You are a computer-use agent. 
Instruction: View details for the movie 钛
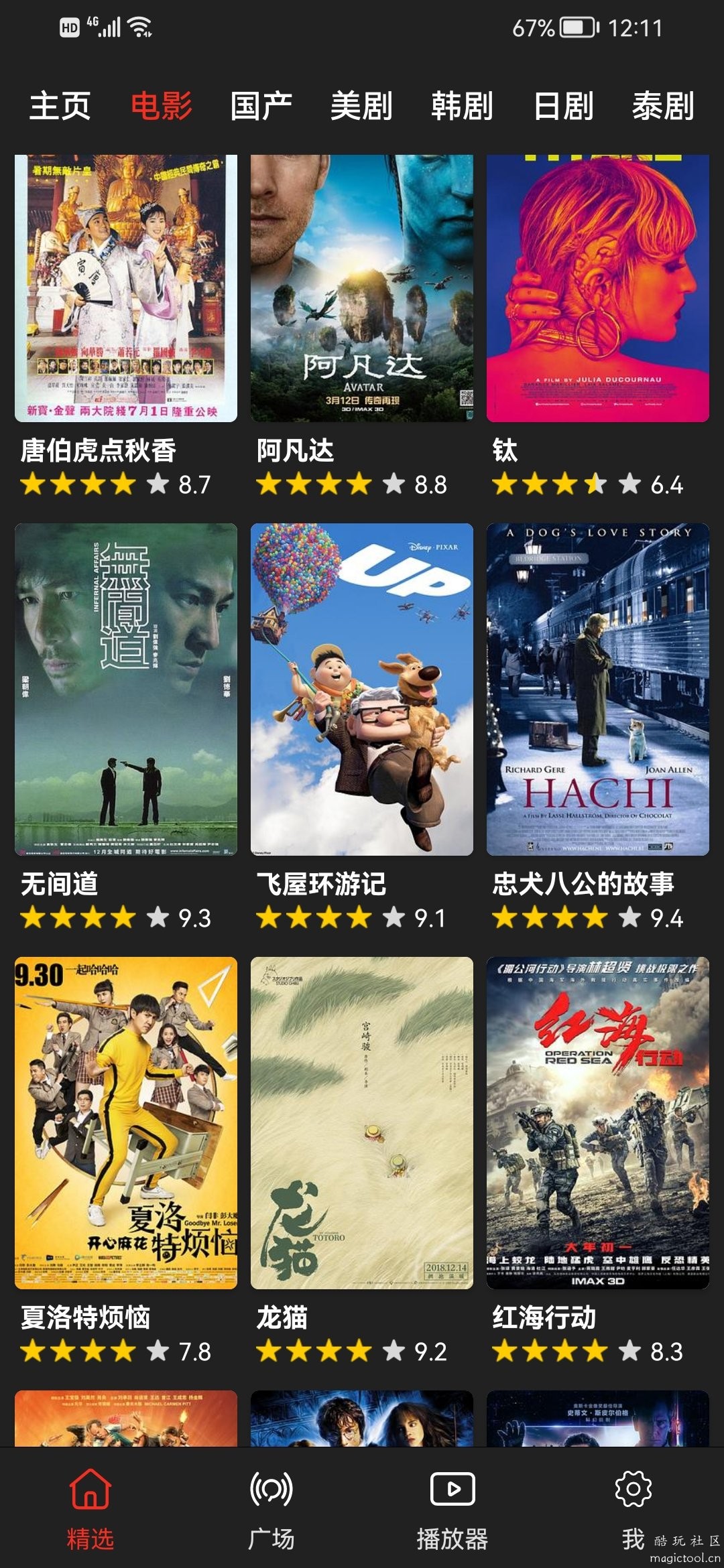point(598,288)
